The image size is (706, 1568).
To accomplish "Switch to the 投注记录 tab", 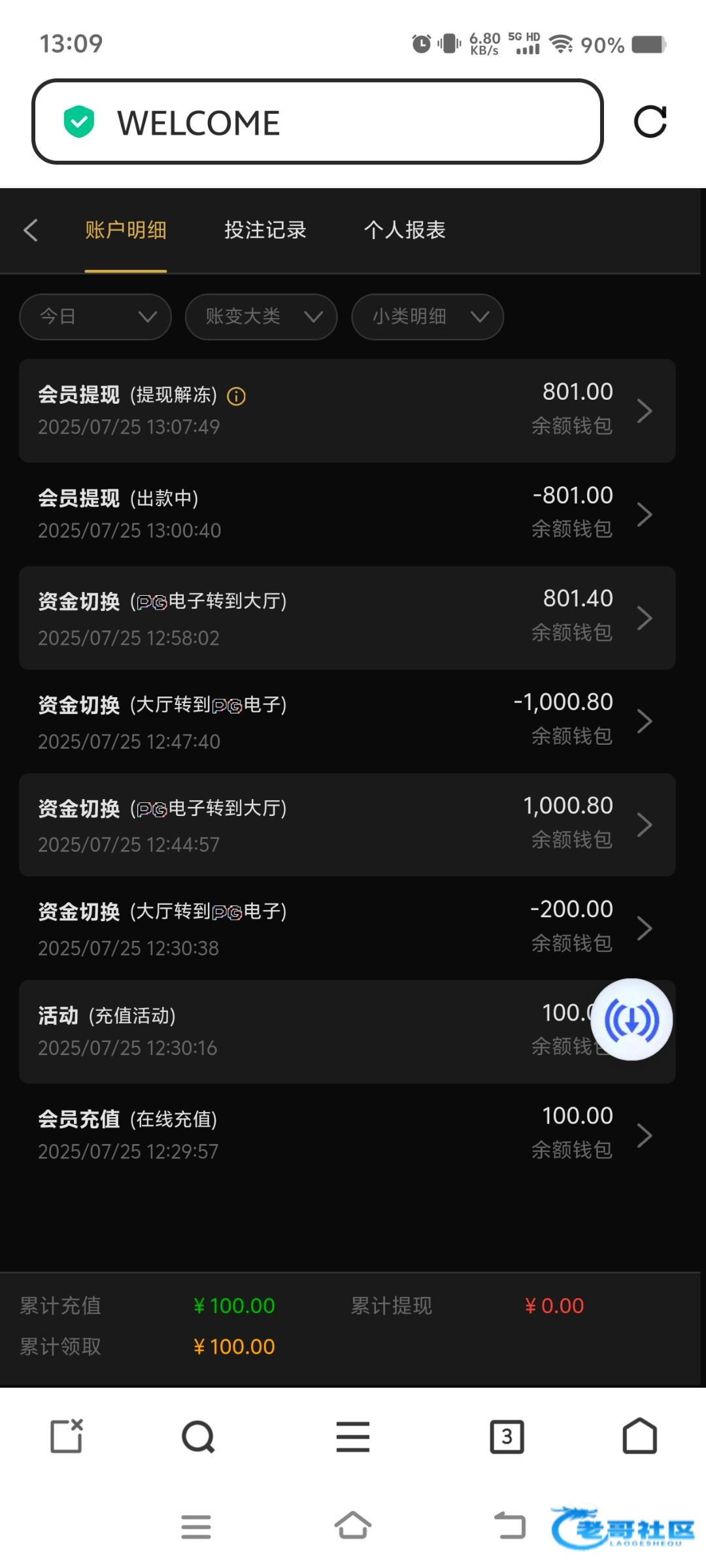I will point(265,230).
